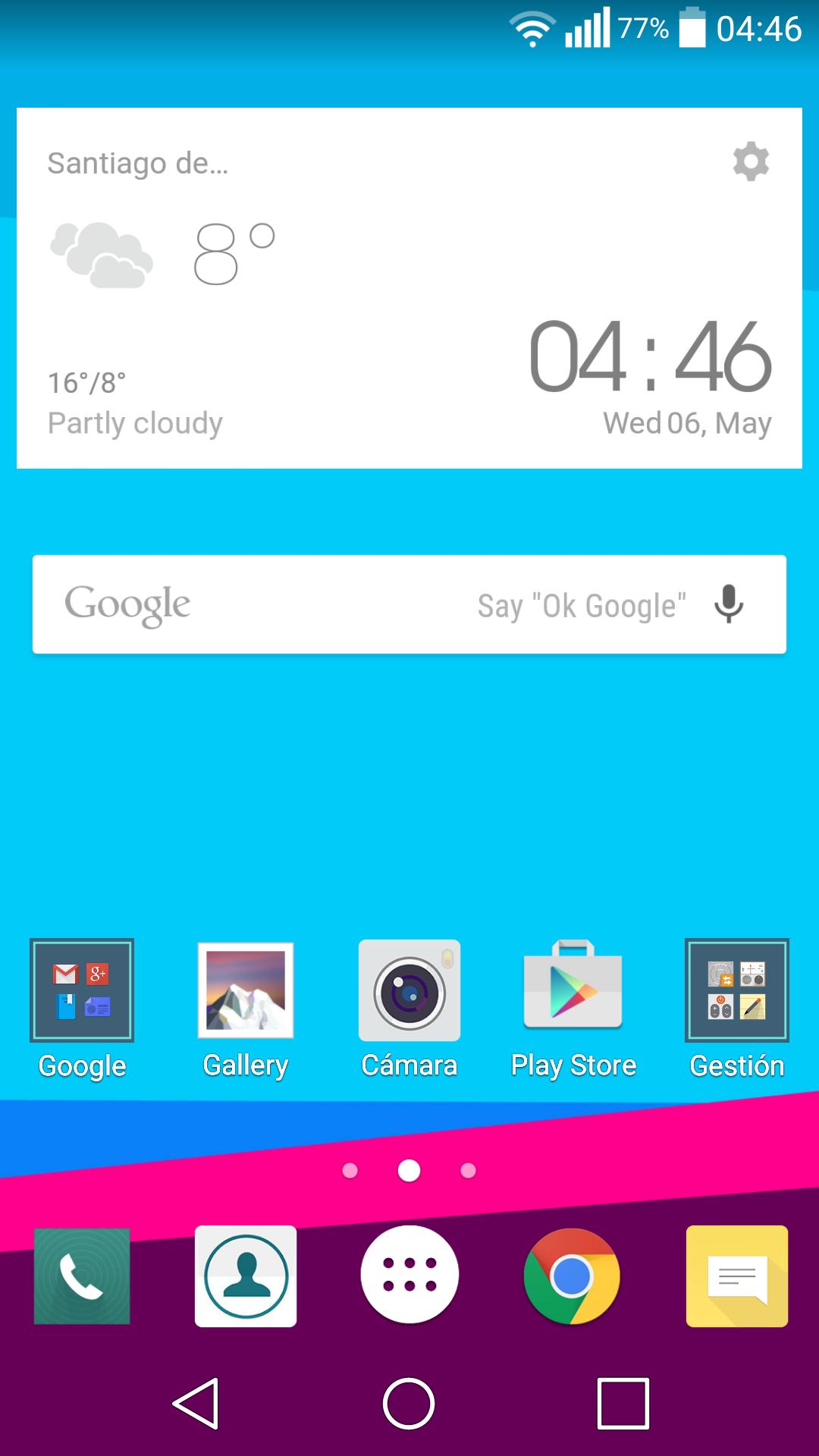Open the Cámara app
The image size is (819, 1456).
(409, 991)
